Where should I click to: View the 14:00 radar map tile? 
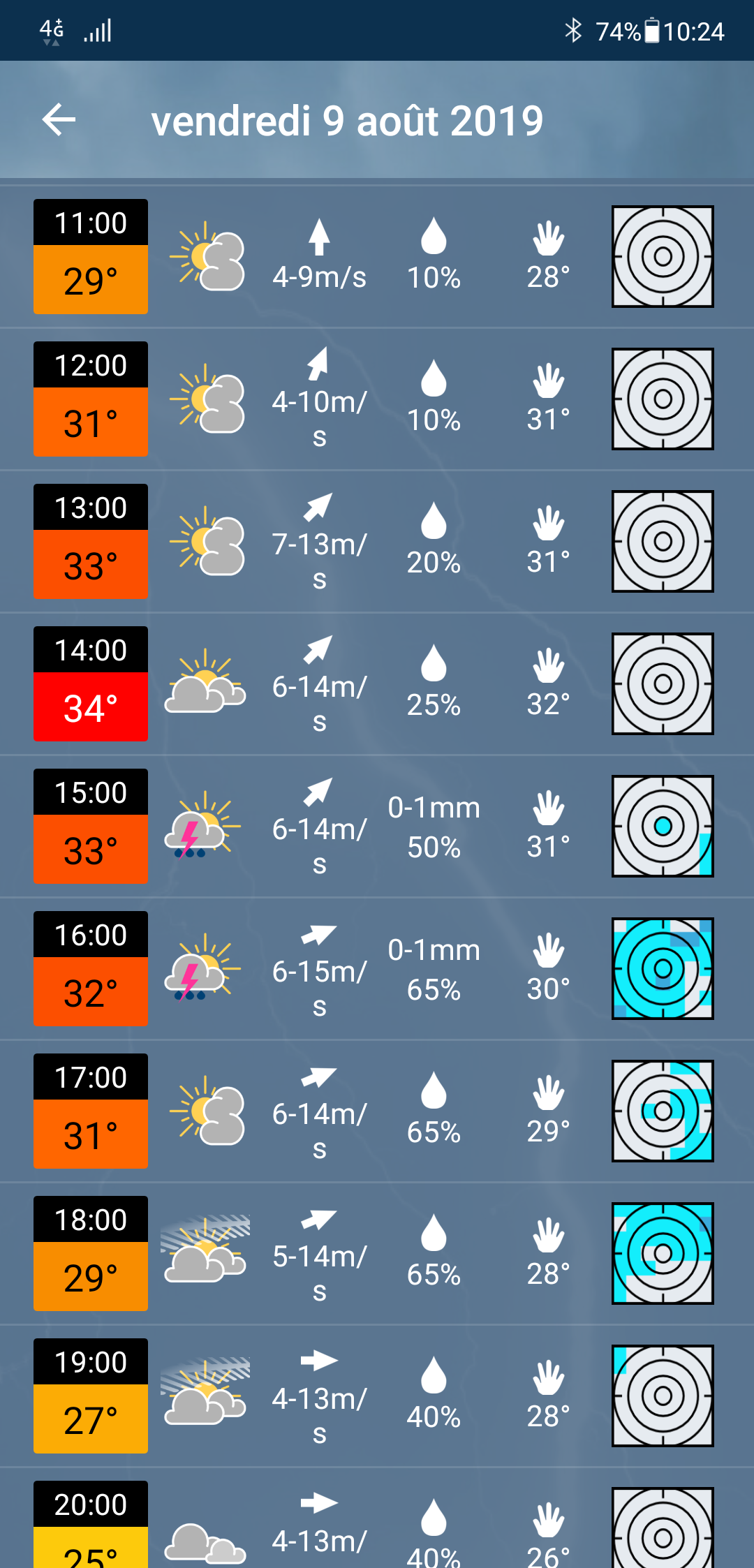(662, 684)
